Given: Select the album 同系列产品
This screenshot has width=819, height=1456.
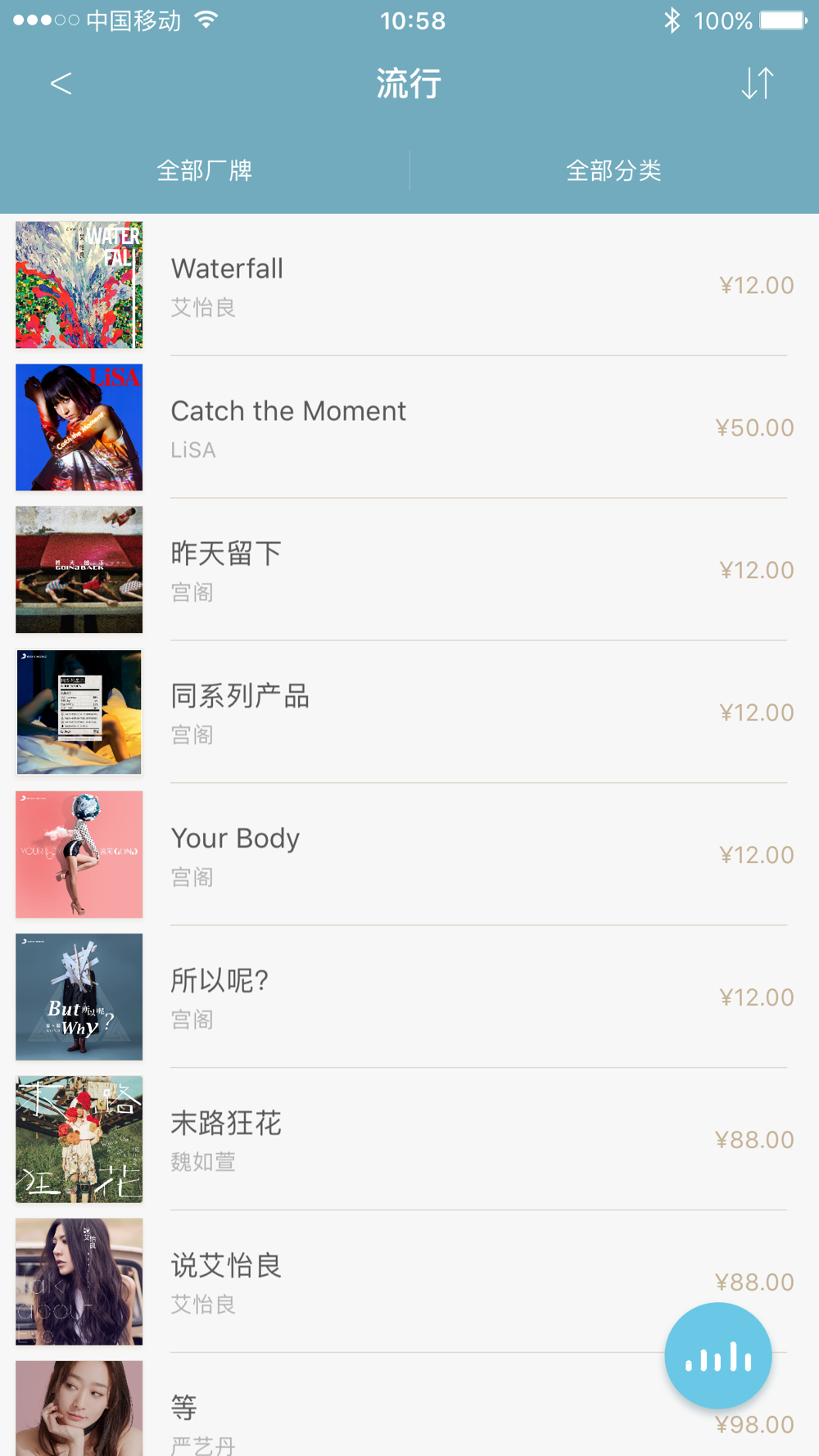Looking at the screenshot, I should click(409, 712).
